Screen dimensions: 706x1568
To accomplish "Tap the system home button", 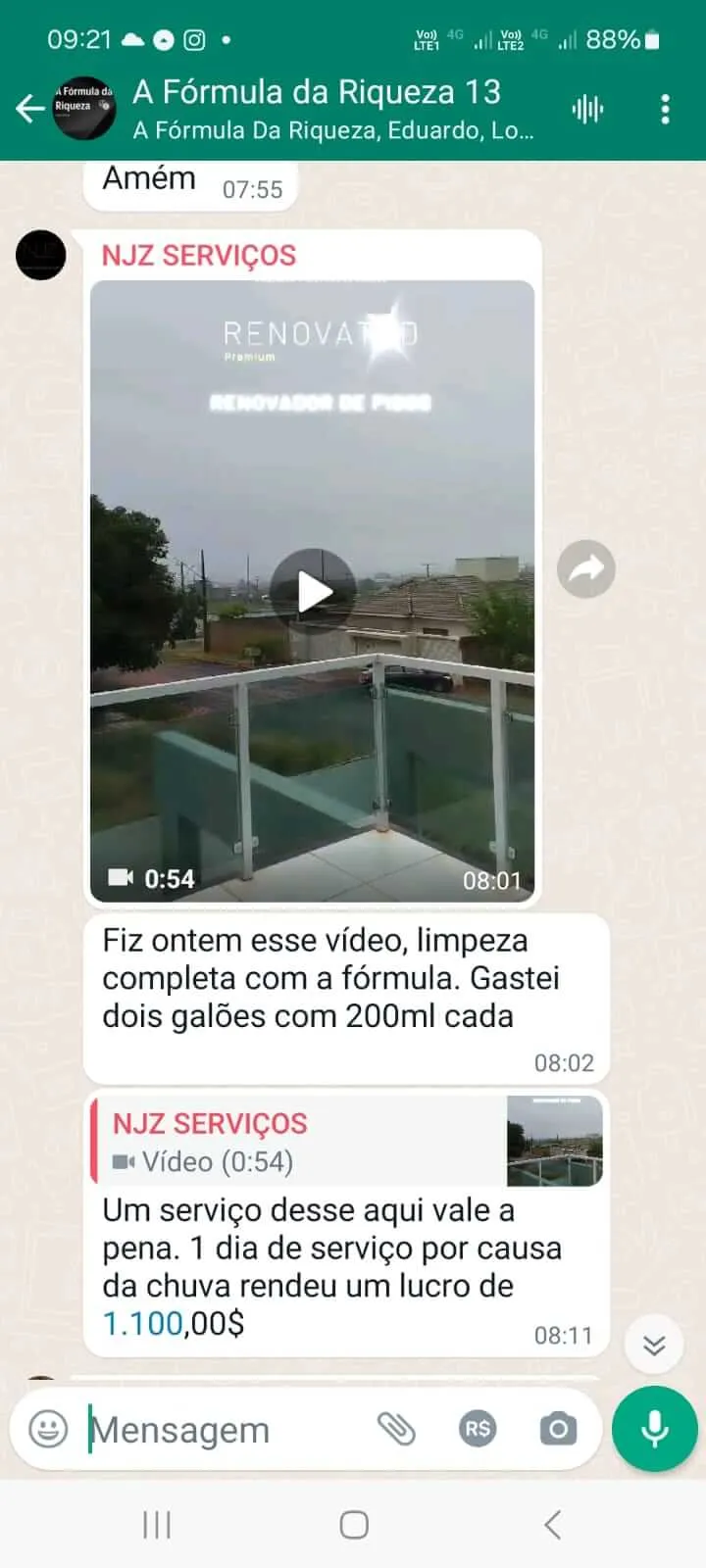I will pyautogui.click(x=353, y=1525).
